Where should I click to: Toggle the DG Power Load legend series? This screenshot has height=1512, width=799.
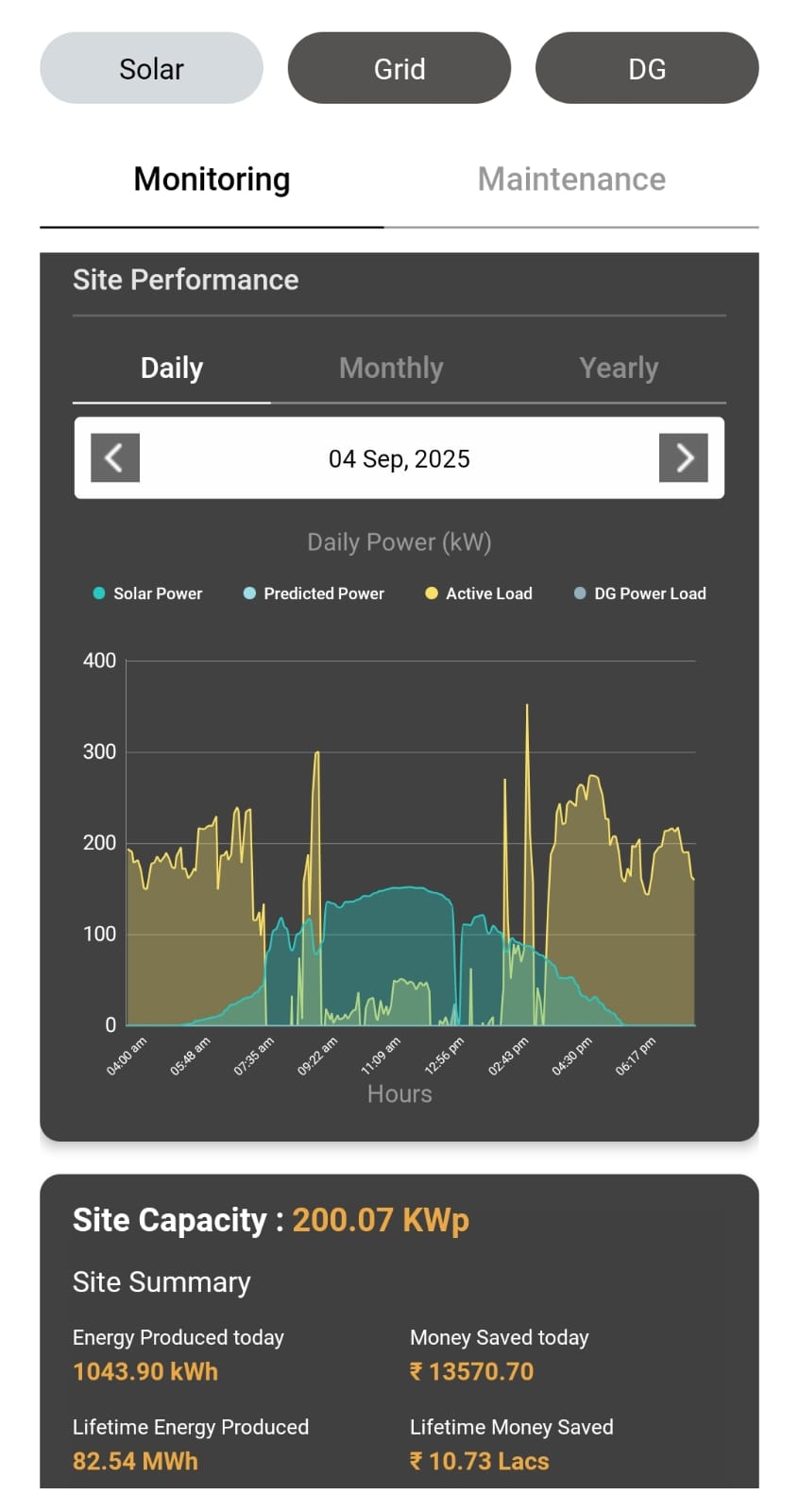coord(640,593)
